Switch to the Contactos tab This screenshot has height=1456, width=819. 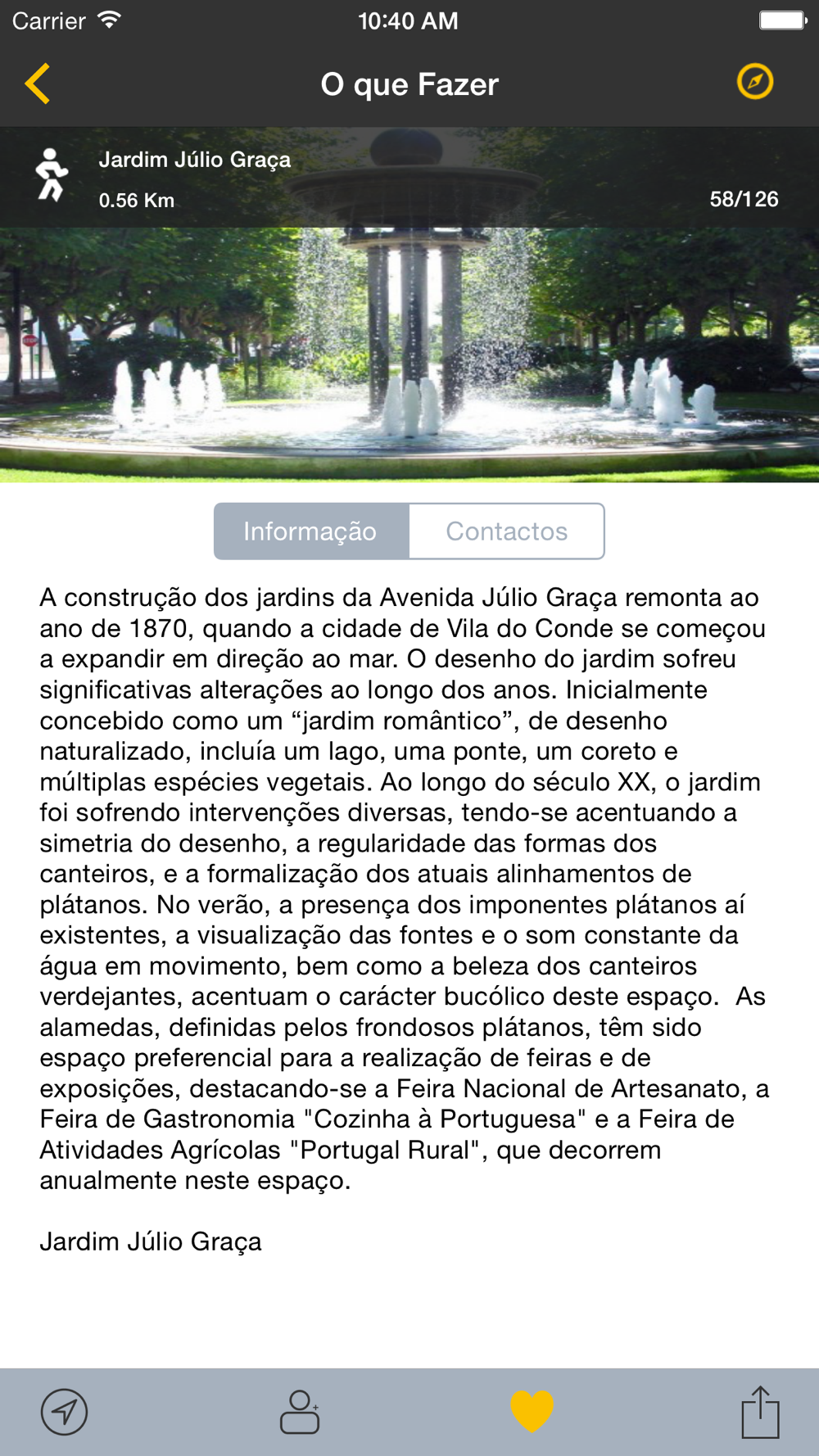pyautogui.click(x=506, y=531)
